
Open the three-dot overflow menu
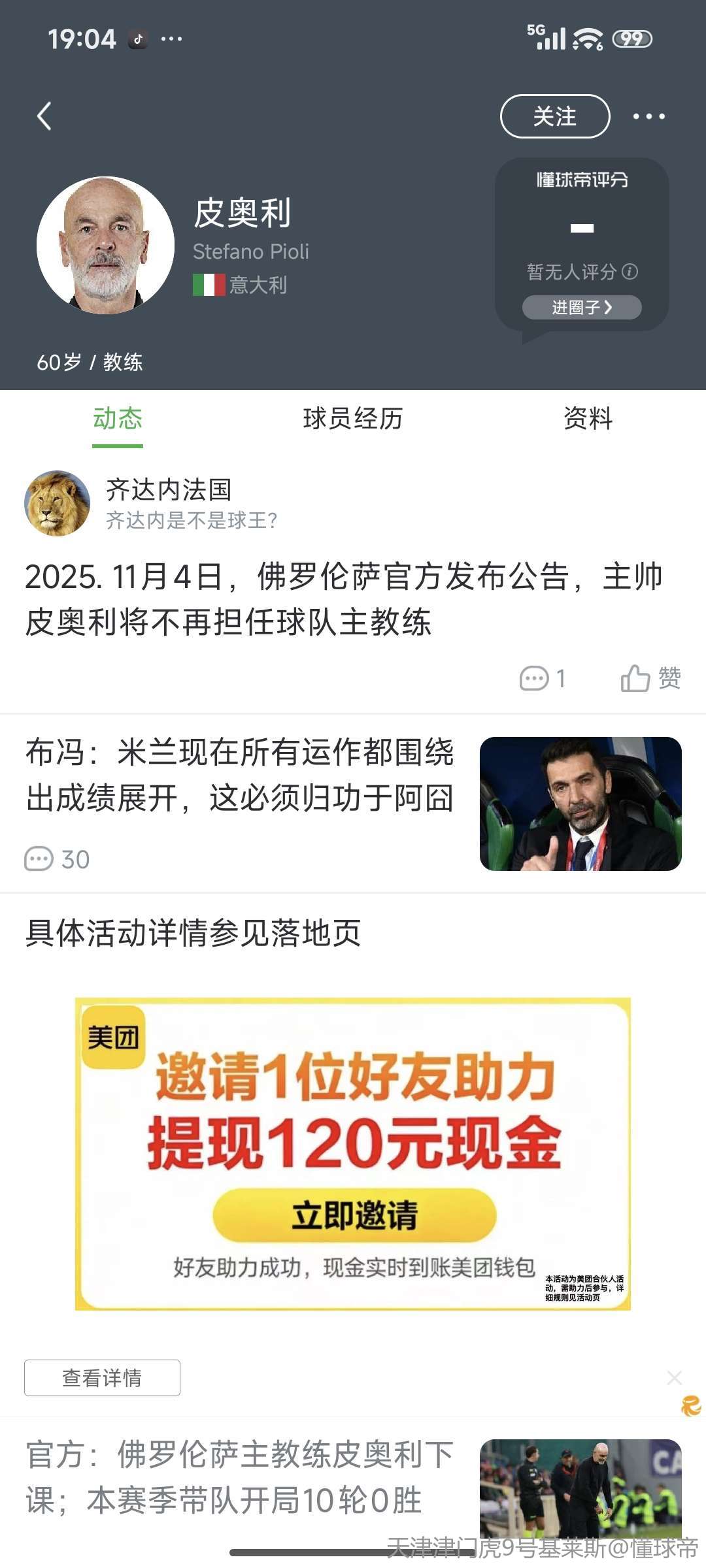(x=648, y=116)
